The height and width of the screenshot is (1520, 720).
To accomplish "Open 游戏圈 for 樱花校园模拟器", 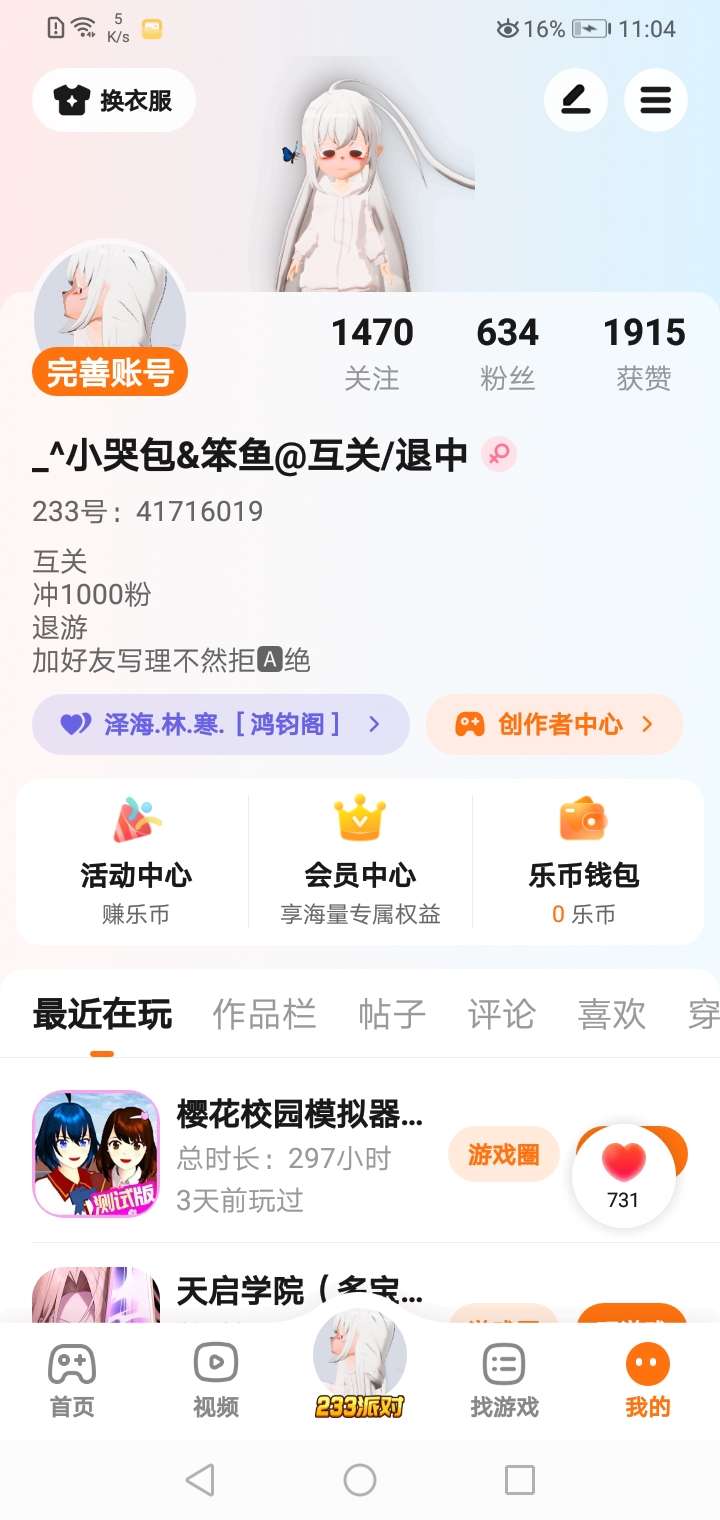I will click(503, 1154).
